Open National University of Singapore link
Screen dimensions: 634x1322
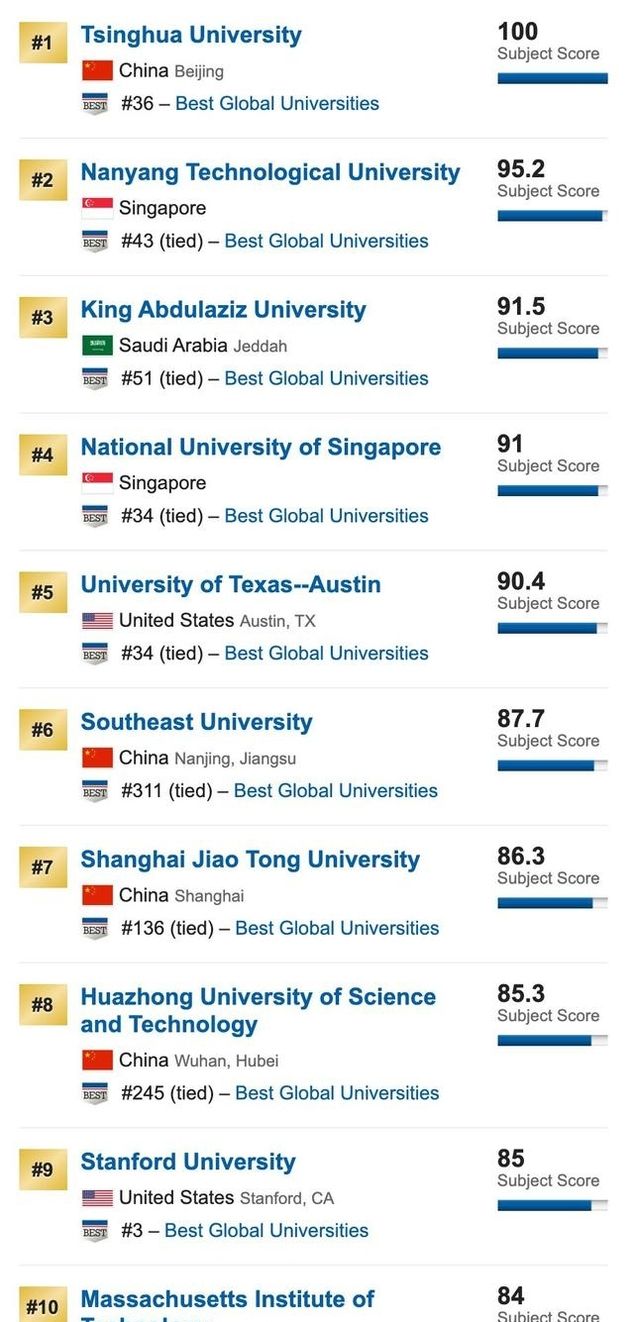(260, 447)
